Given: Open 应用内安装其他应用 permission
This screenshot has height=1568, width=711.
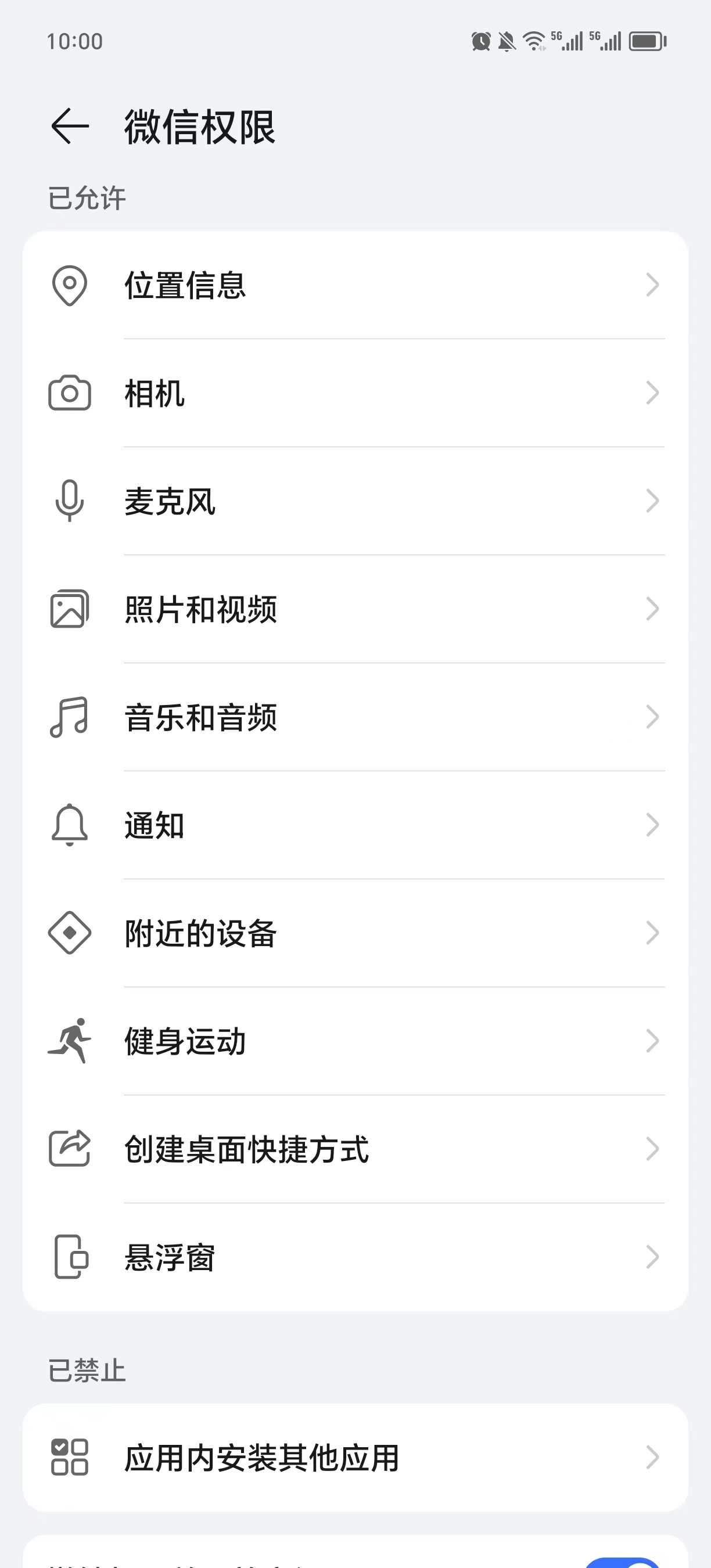Looking at the screenshot, I should click(x=355, y=1458).
